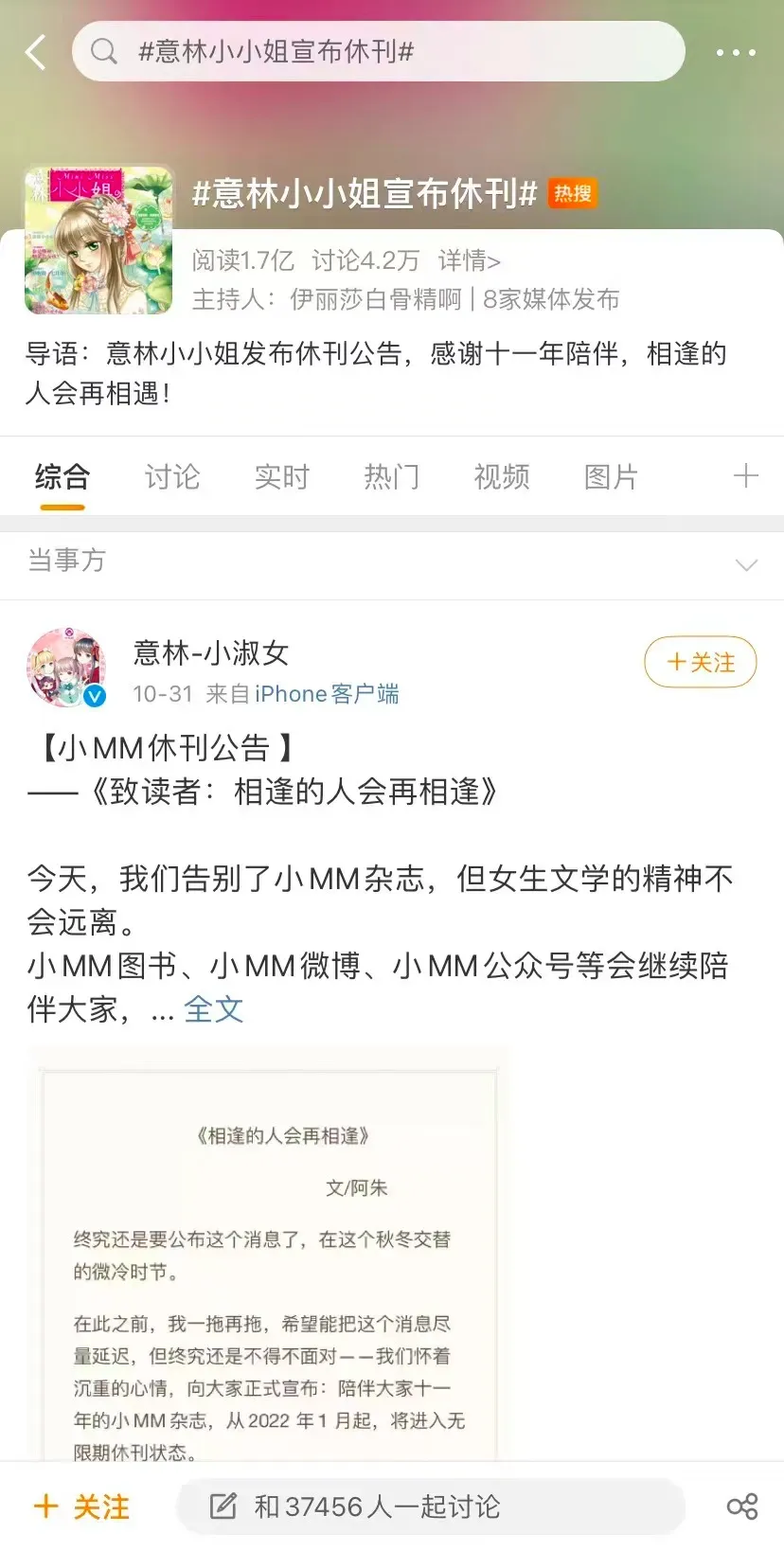Expand the post with 全文
784x1551 pixels.
214,1009
